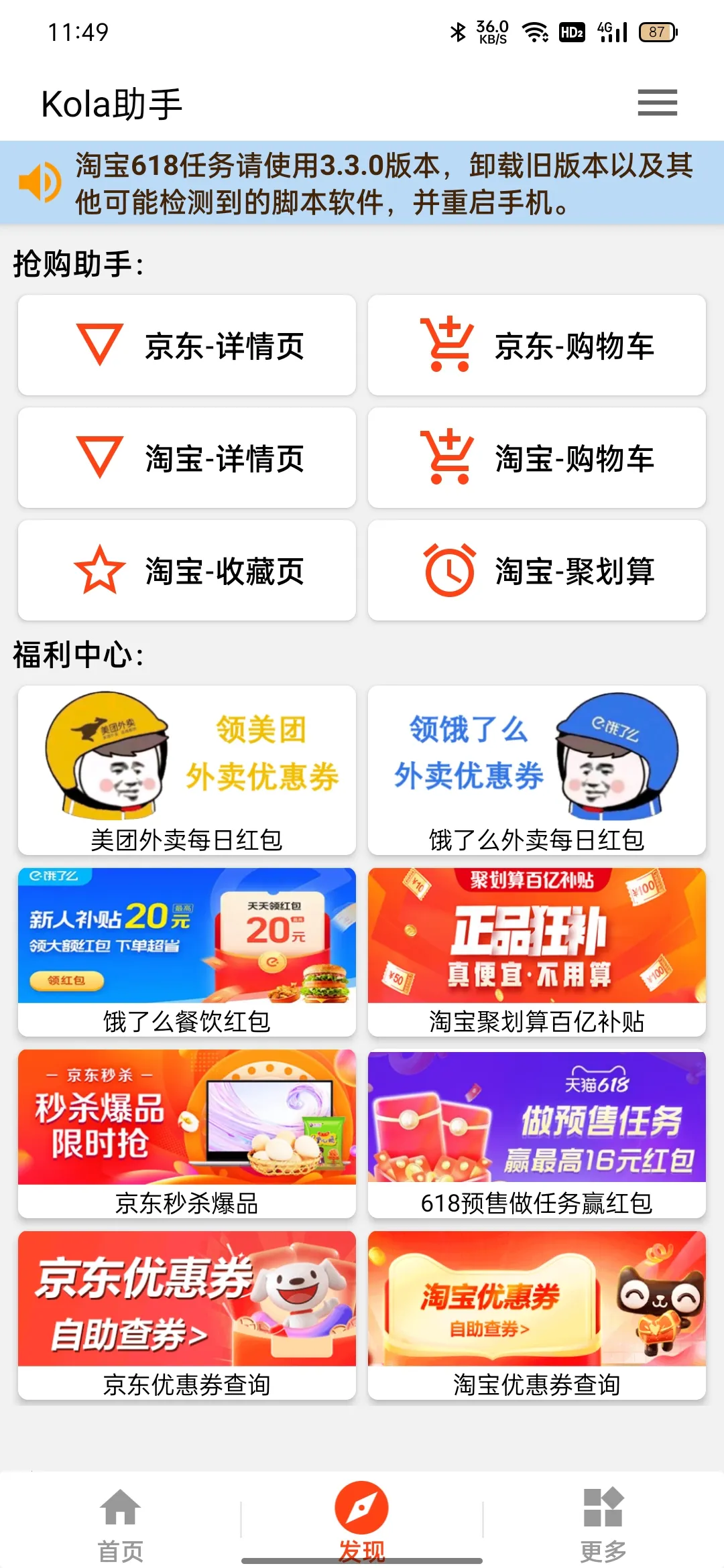Open 淘宝优惠券查询 card

pyautogui.click(x=536, y=1315)
